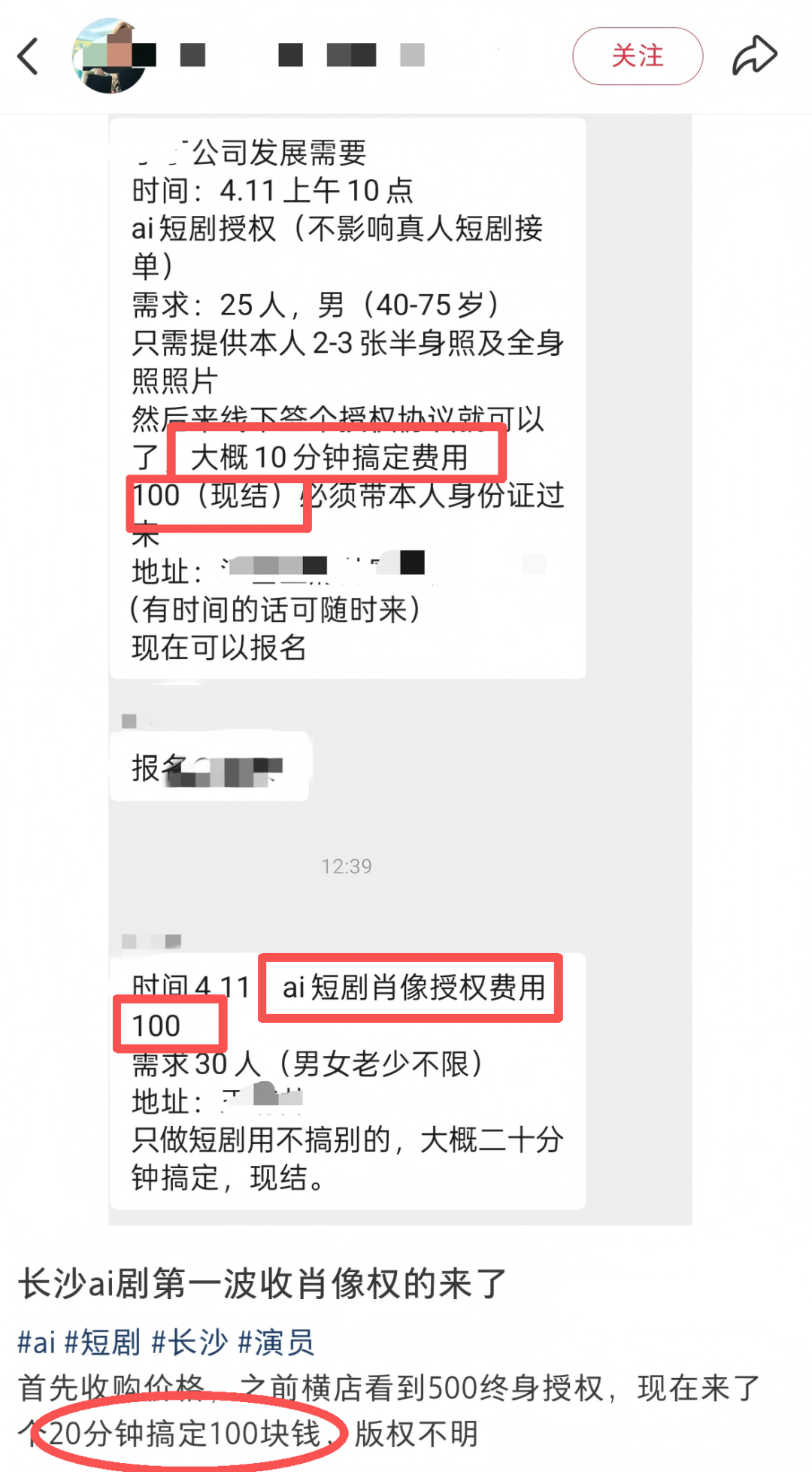Open the #短剧 hashtag
812x1472 pixels.
pos(103,1342)
